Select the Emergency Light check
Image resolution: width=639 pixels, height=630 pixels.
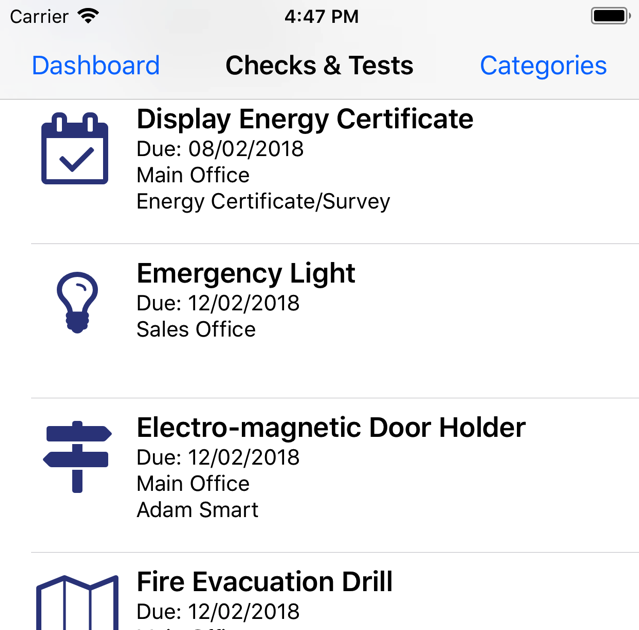[x=246, y=274]
